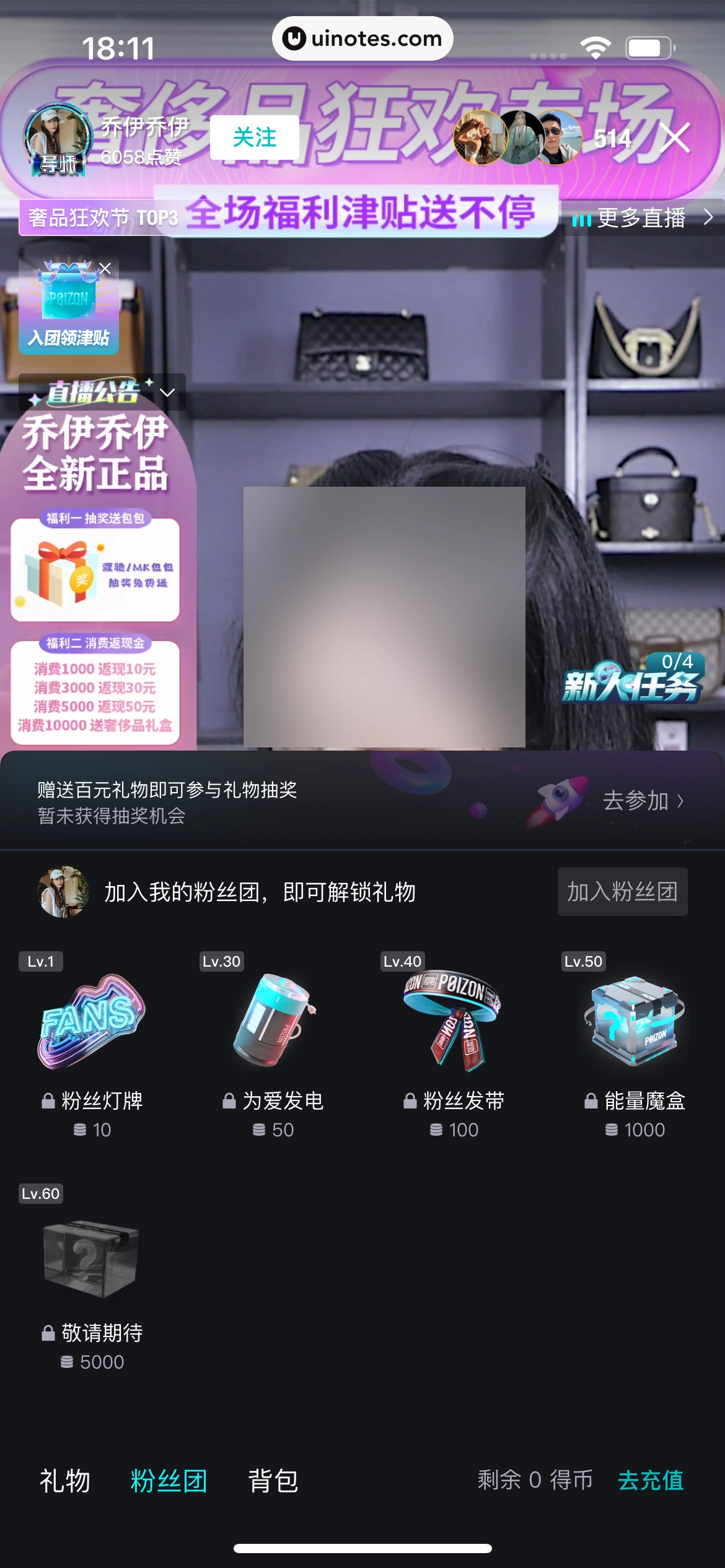
Task: Close the live stream
Action: pyautogui.click(x=675, y=137)
